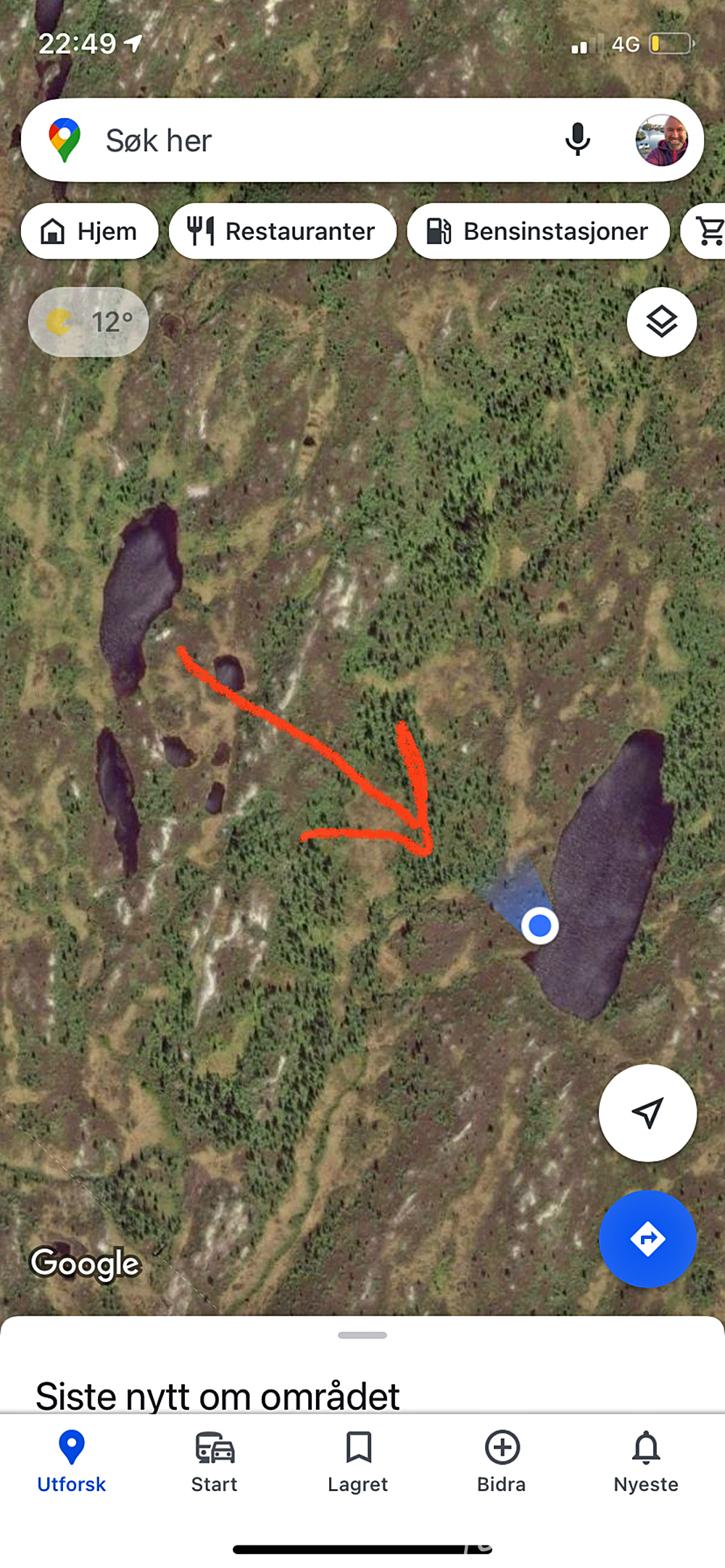Select the Hjem chip
Screen dimensions: 725x1568
(x=90, y=232)
